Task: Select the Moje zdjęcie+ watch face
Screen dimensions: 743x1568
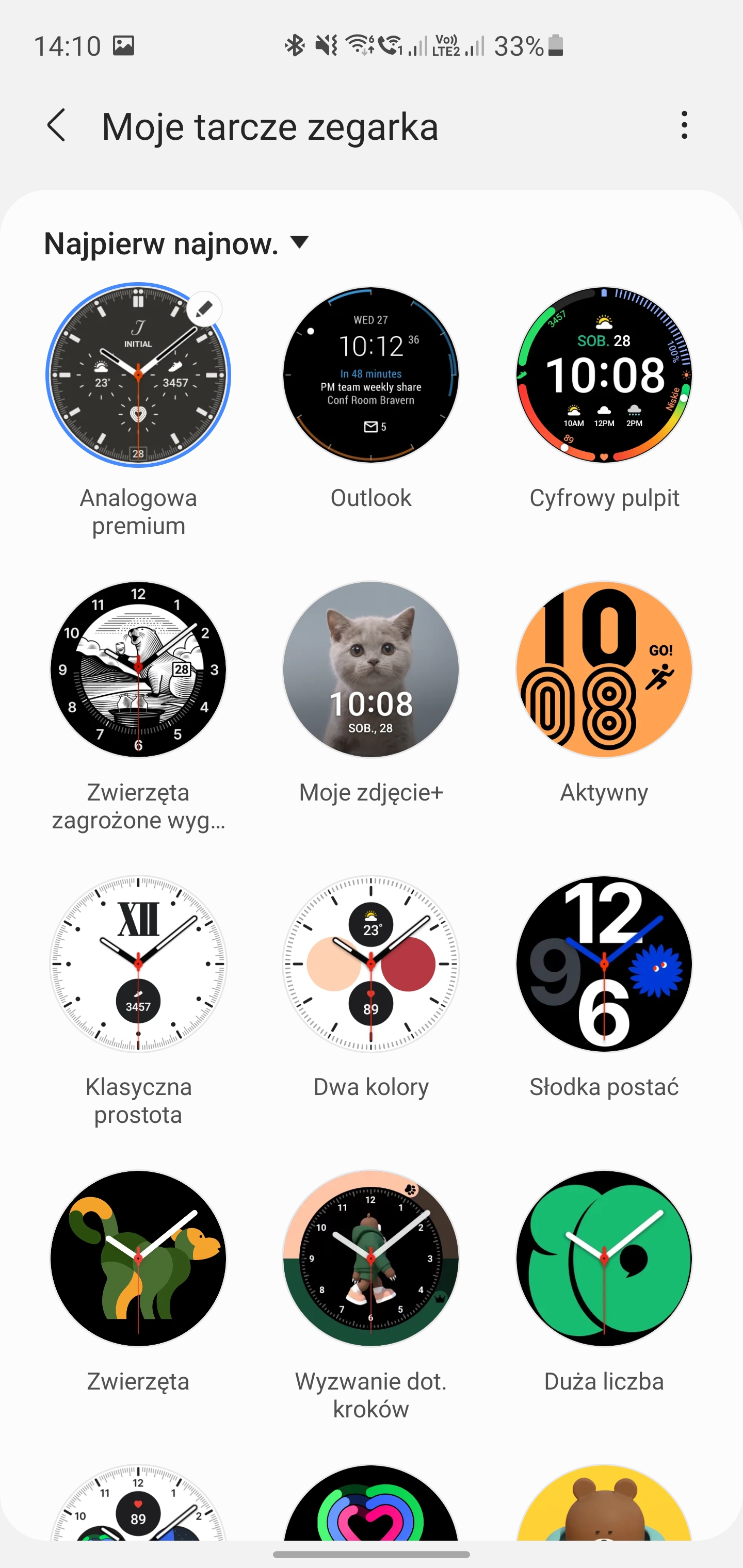Action: 371,669
